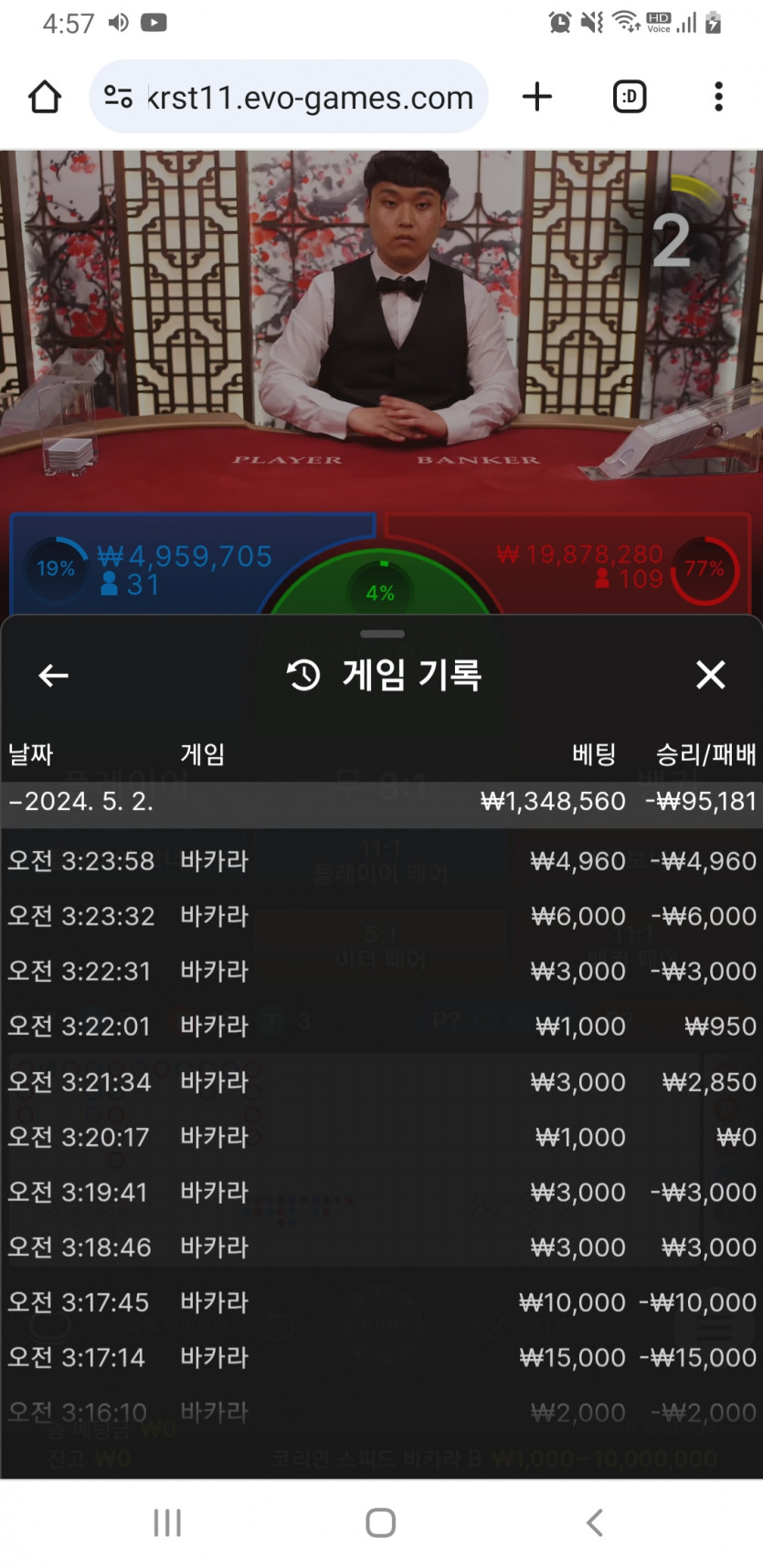Screen dimensions: 763x1568
Task: Close the 게임 기록 panel
Action: click(x=710, y=676)
